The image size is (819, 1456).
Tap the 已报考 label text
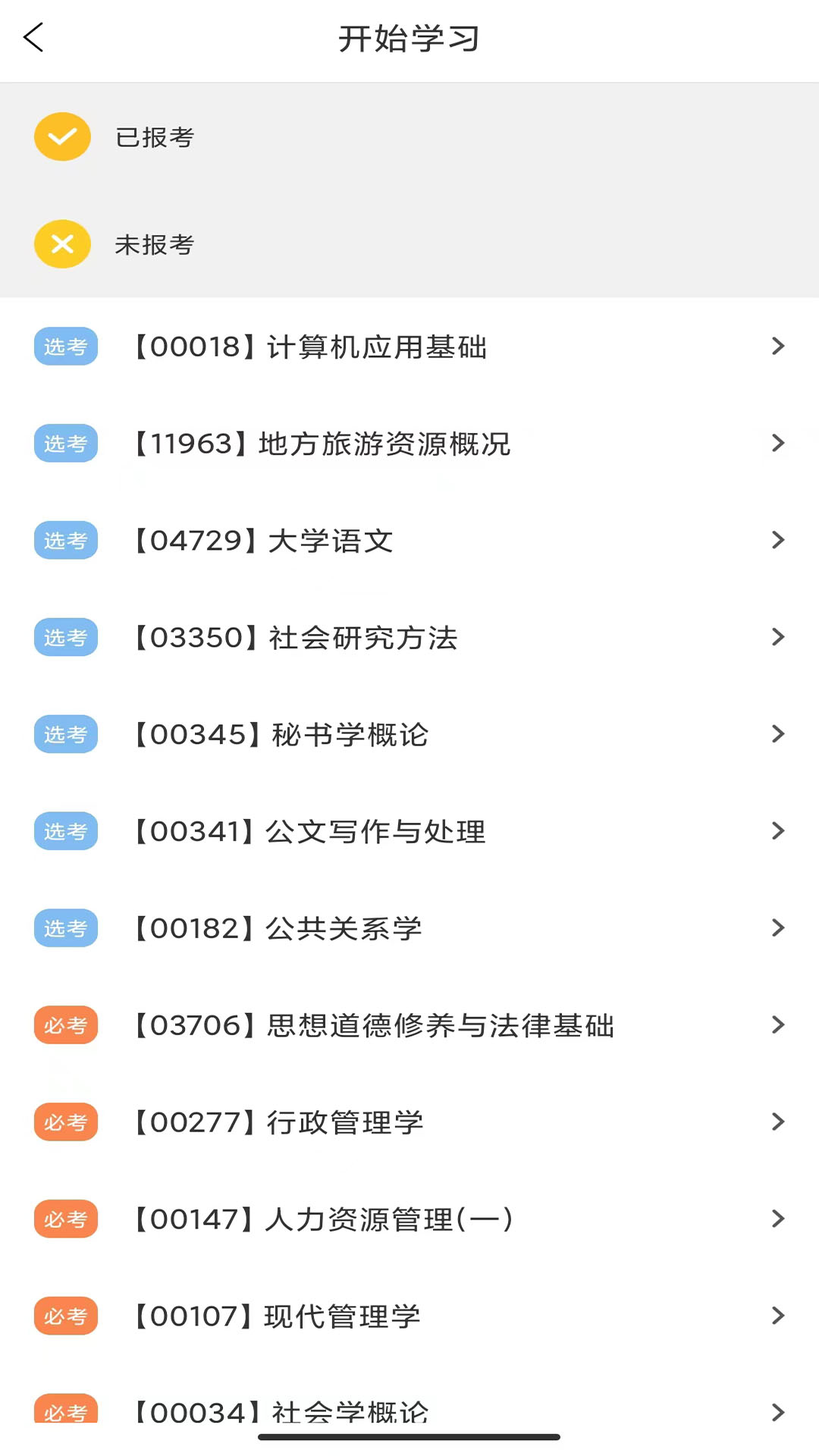pos(154,136)
